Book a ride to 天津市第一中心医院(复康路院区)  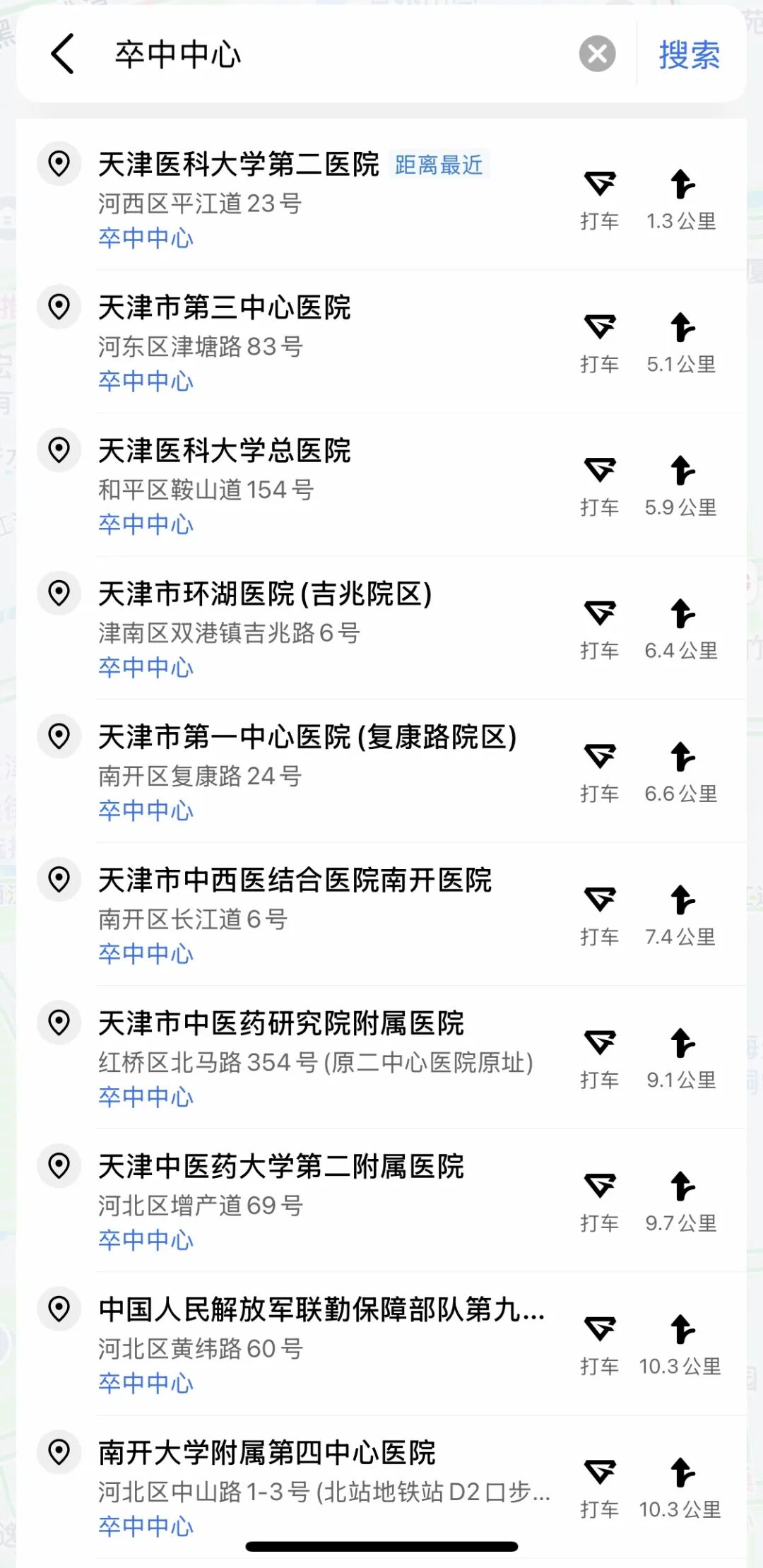[599, 772]
